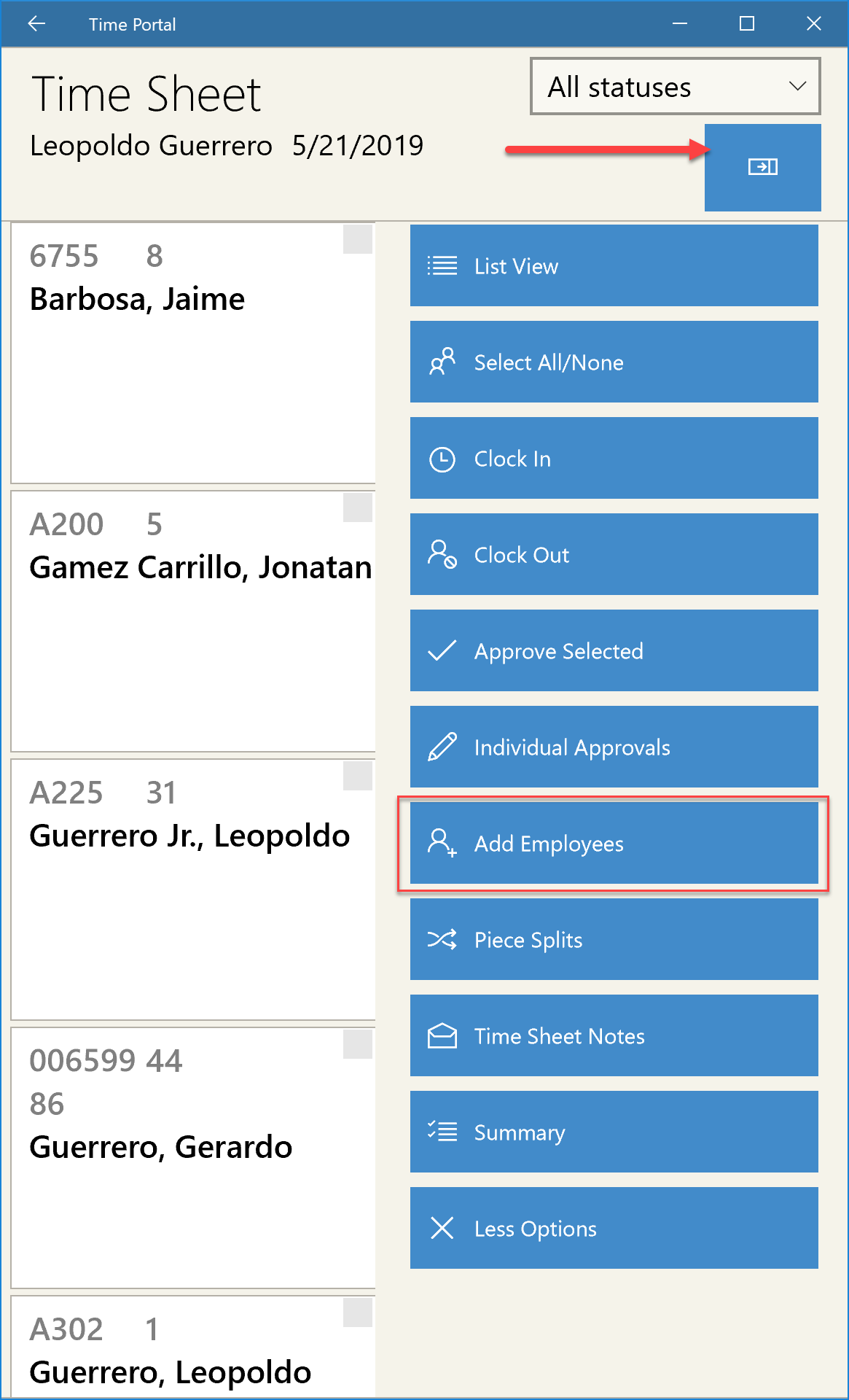This screenshot has width=849, height=1400.
Task: Maximize the Time Portal window
Action: click(747, 24)
